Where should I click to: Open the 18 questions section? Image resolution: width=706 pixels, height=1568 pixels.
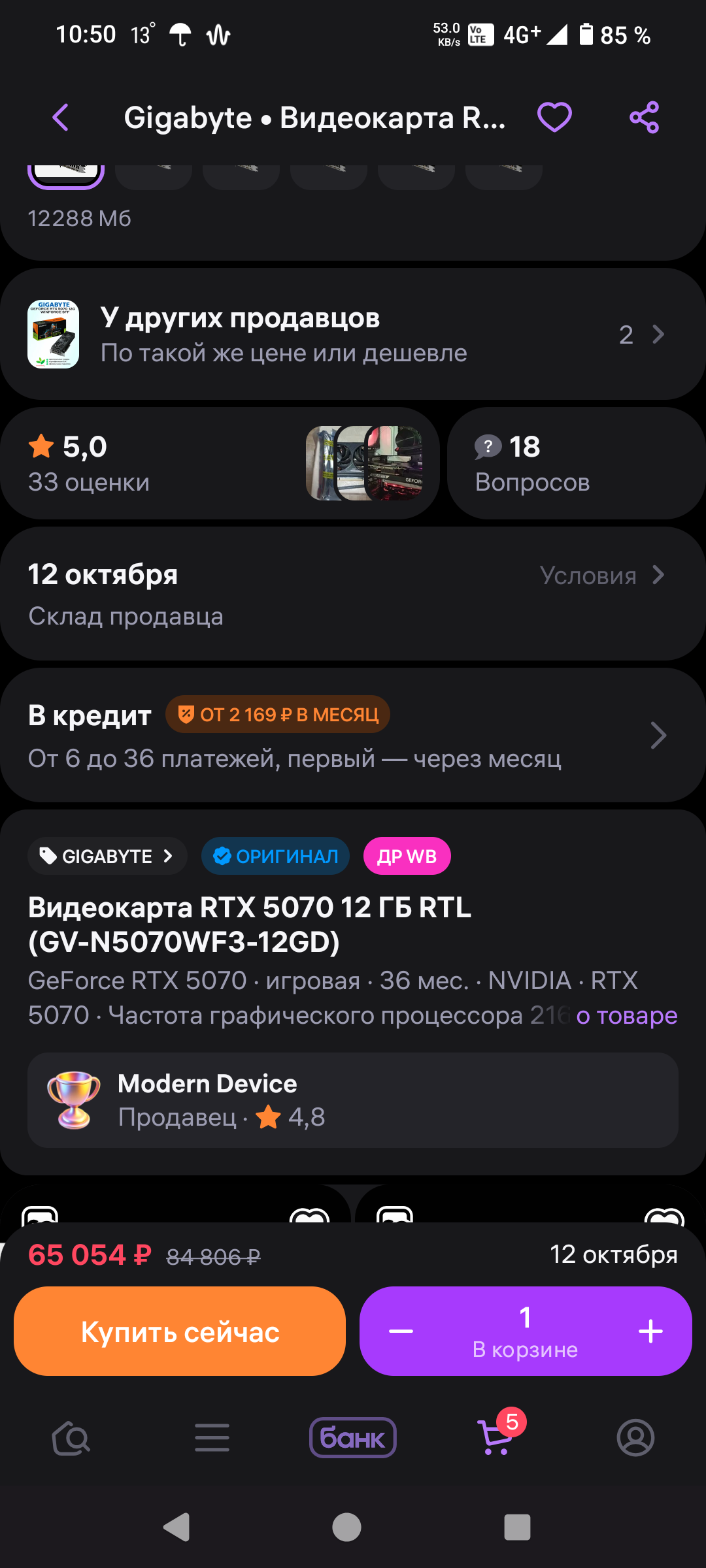coord(575,464)
